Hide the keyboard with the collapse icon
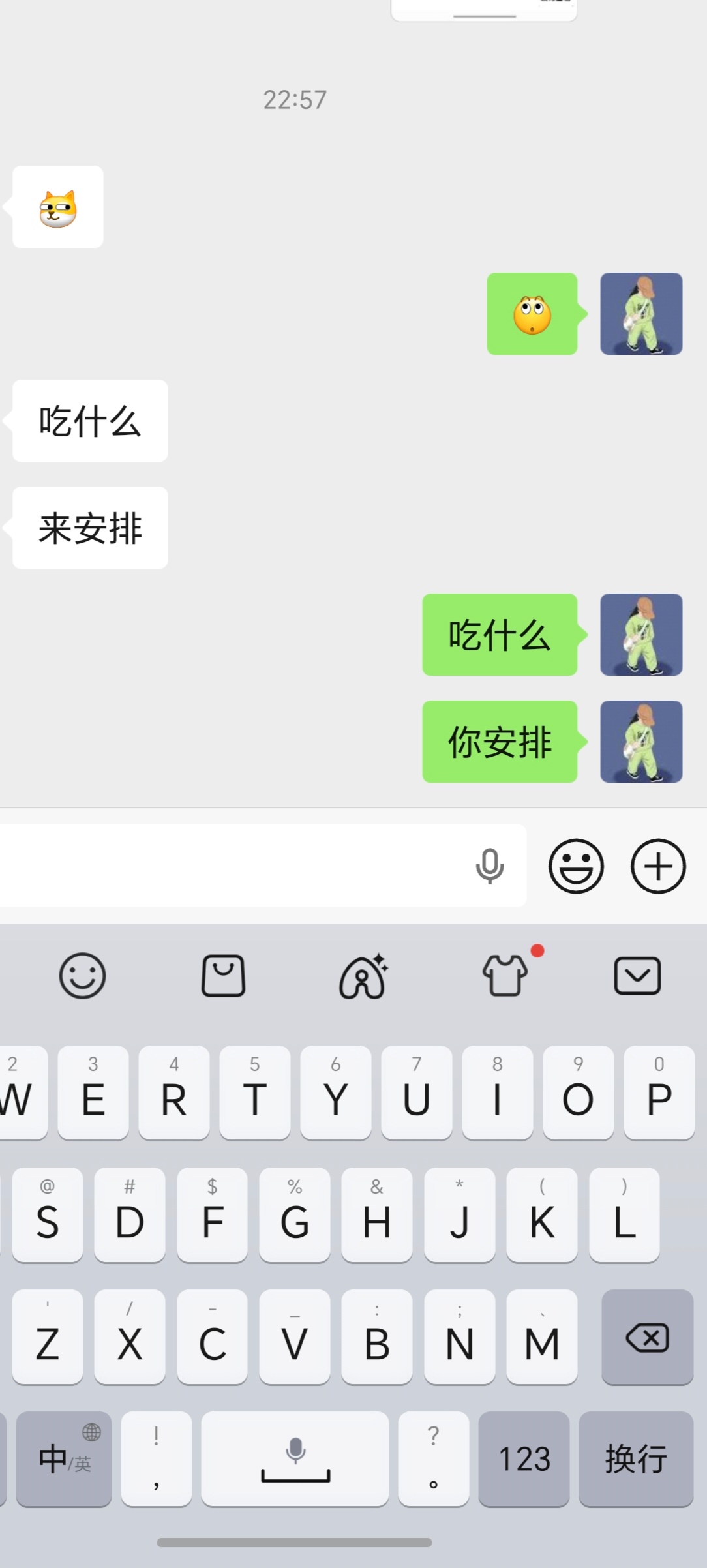The height and width of the screenshot is (1568, 707). [637, 976]
